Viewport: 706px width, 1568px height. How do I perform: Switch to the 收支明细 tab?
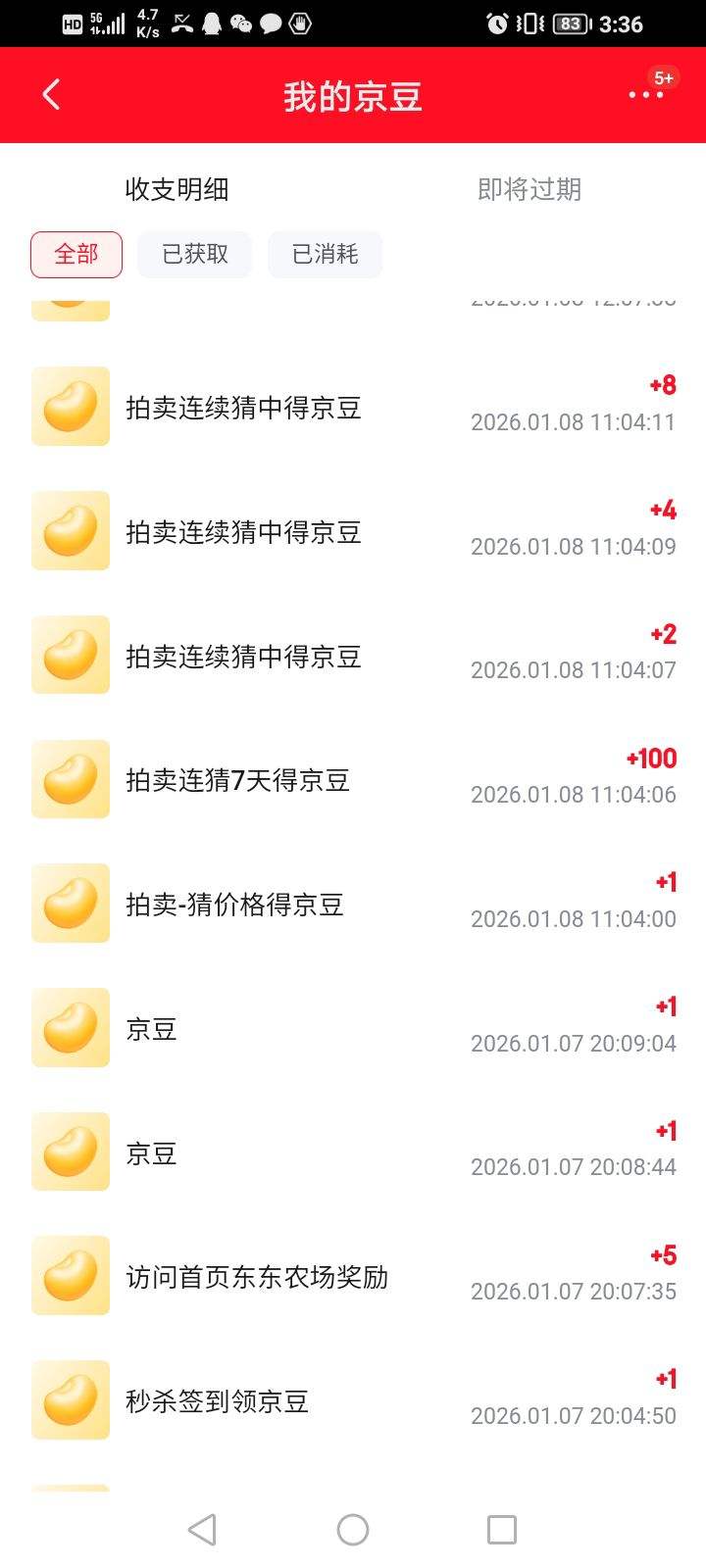(176, 189)
